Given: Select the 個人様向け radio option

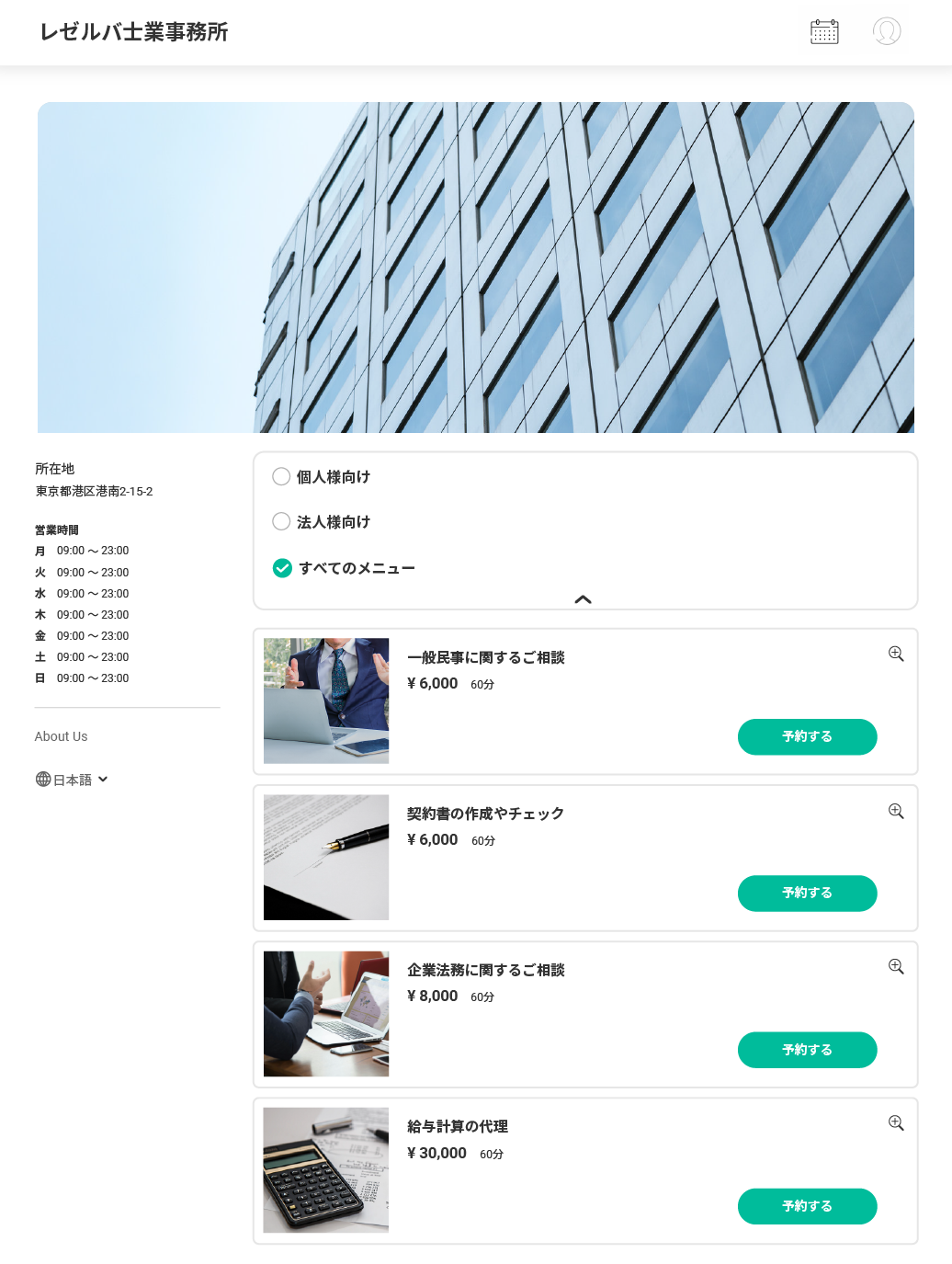Looking at the screenshot, I should coord(282,476).
